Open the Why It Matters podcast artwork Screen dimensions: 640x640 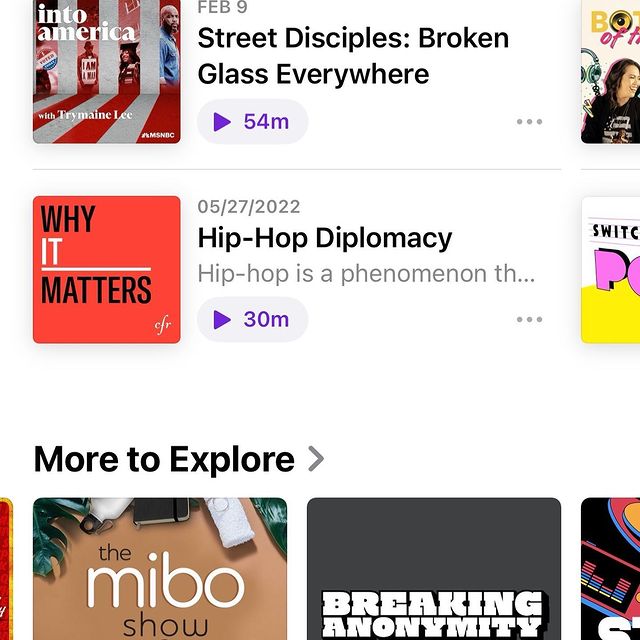[107, 270]
